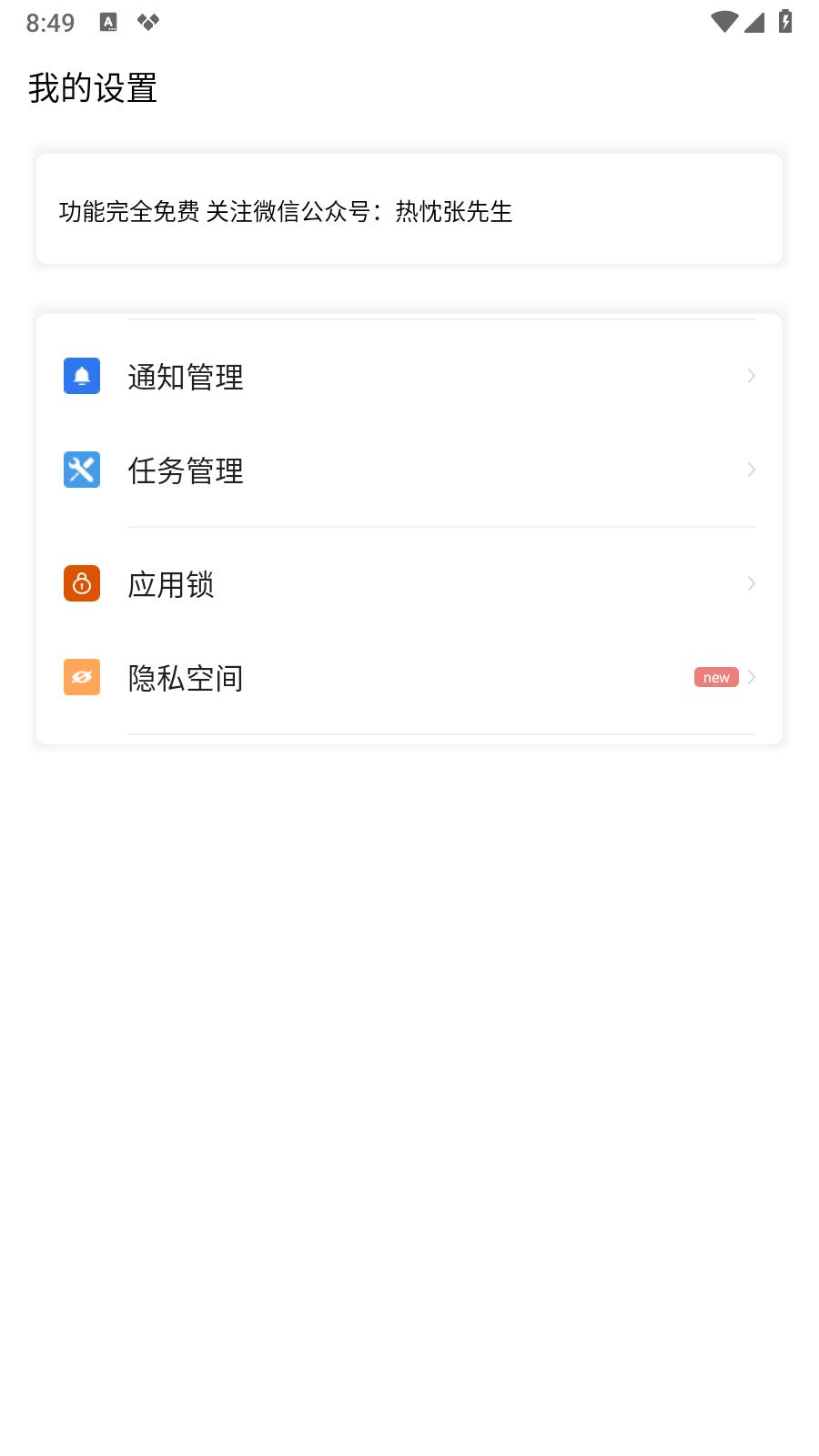
Task: Expand the 应用锁 row chevron
Action: 750,584
